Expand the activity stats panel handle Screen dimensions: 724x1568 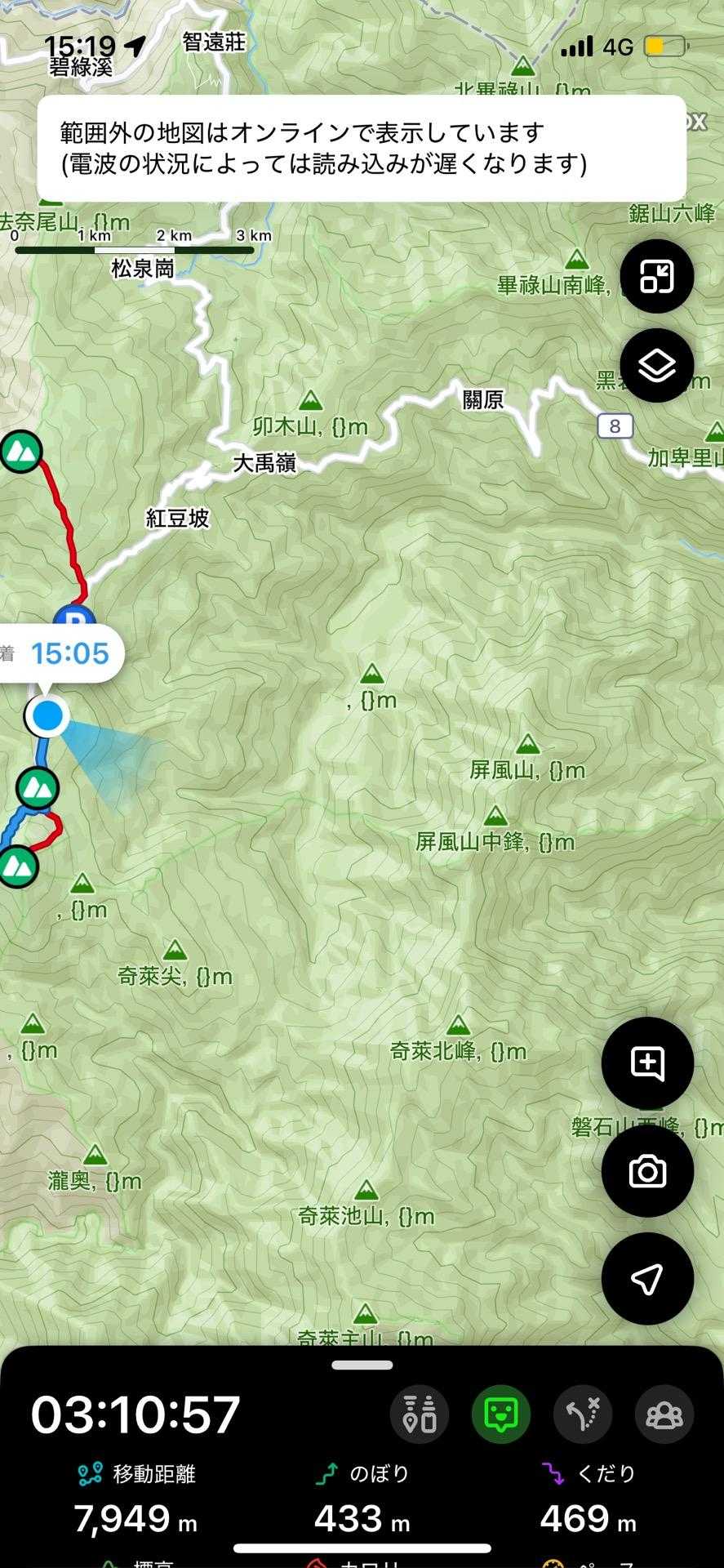(362, 1365)
